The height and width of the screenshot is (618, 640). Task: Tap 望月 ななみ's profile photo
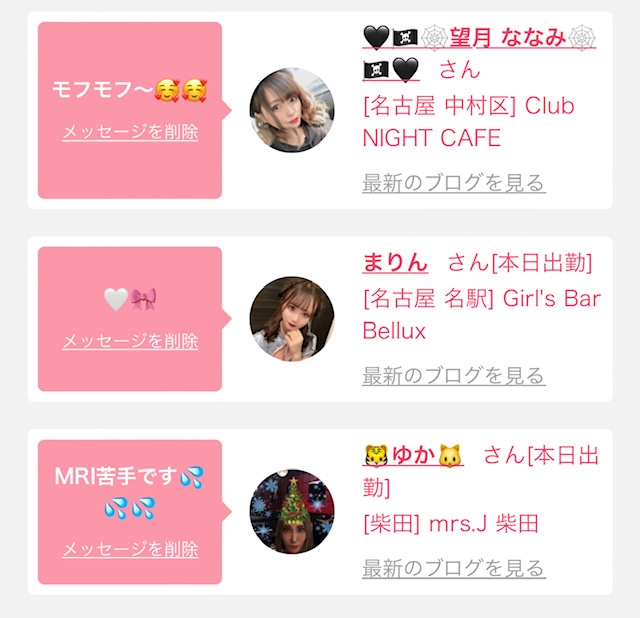291,110
